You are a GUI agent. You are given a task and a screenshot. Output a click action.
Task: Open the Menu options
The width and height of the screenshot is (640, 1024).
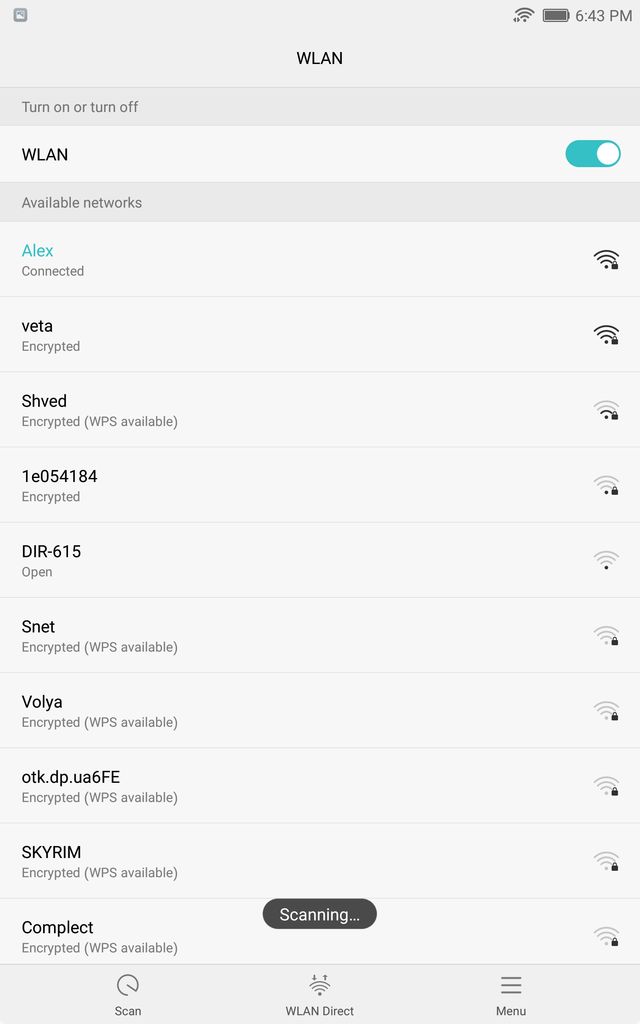pyautogui.click(x=511, y=995)
